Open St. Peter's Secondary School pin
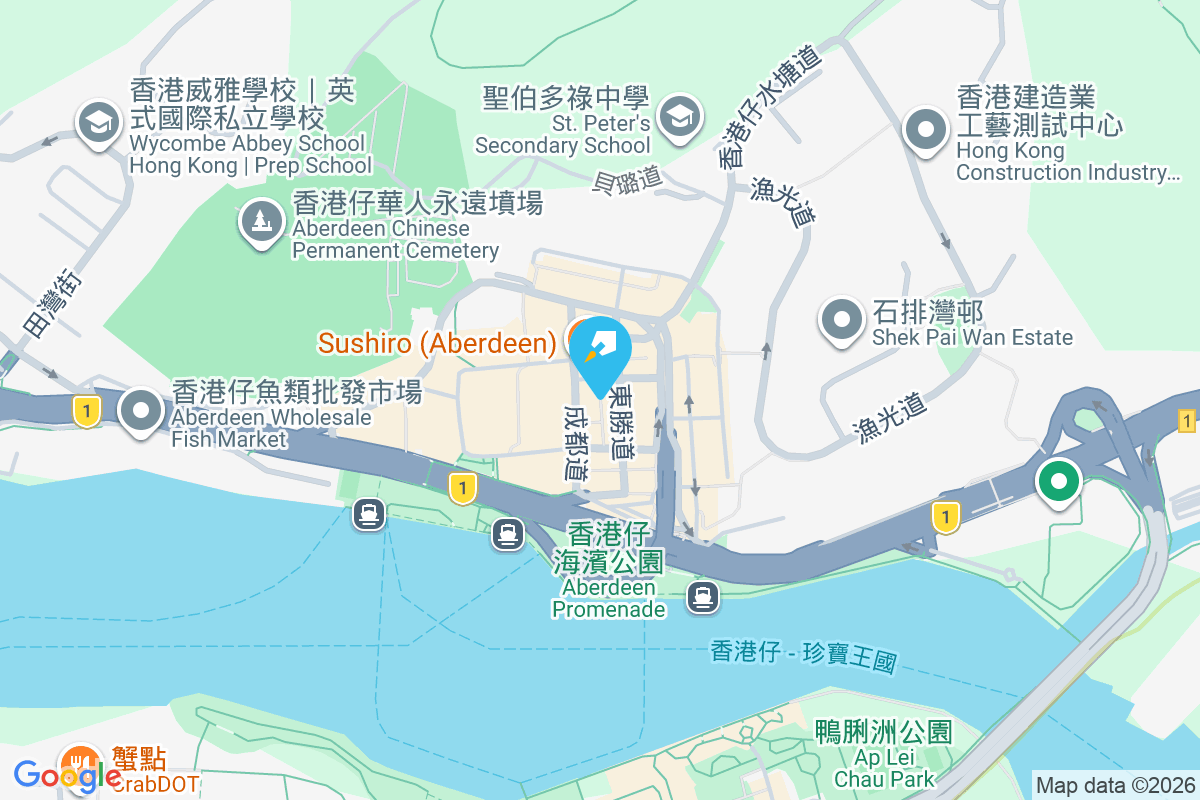The height and width of the screenshot is (800, 1200). coord(680,114)
